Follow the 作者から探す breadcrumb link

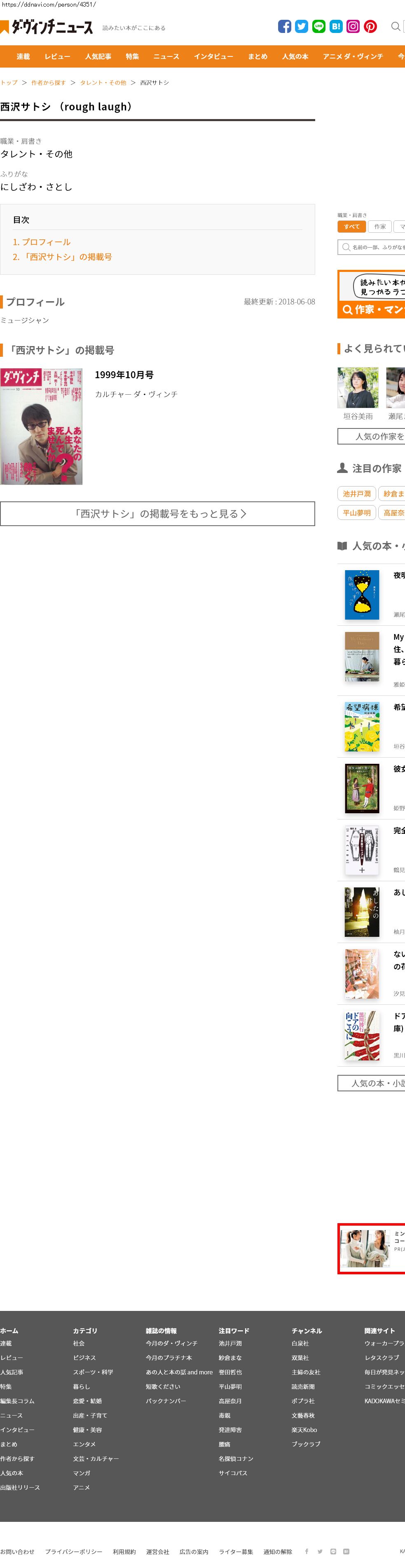pyautogui.click(x=49, y=83)
